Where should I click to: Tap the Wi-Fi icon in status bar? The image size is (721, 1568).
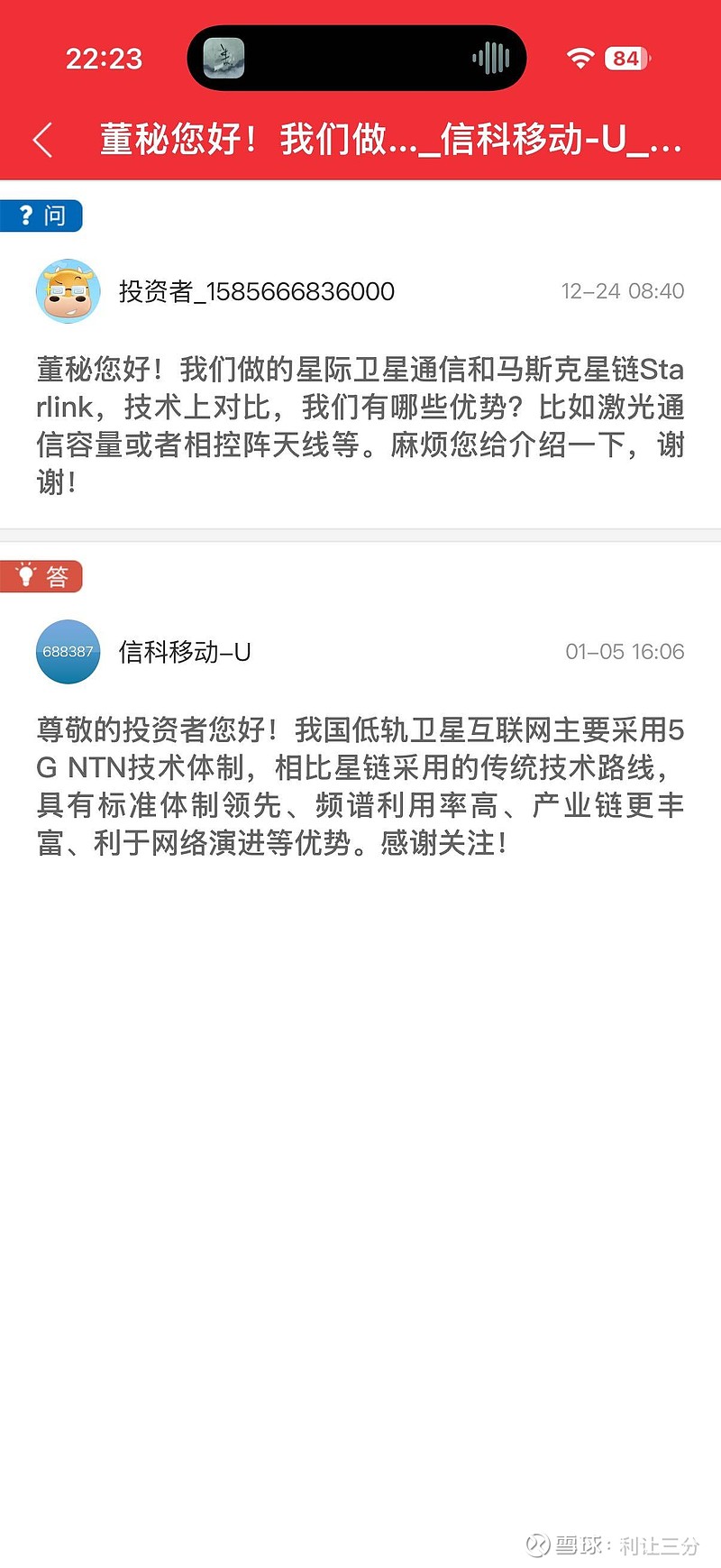(580, 58)
